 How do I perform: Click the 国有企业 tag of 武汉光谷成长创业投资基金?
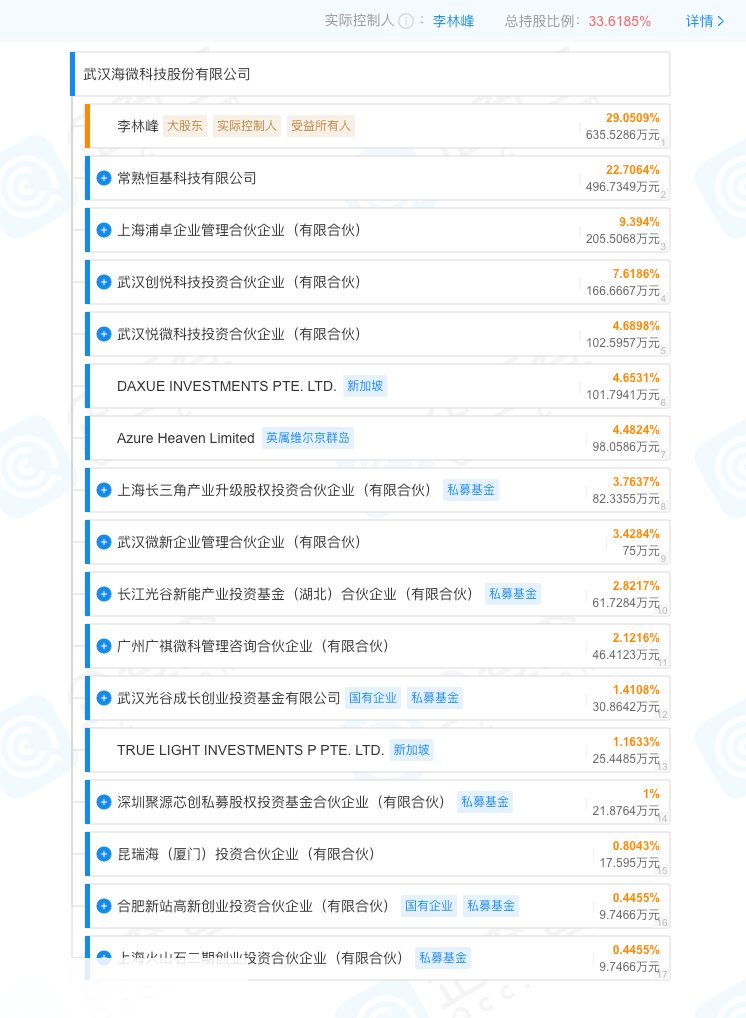point(373,697)
